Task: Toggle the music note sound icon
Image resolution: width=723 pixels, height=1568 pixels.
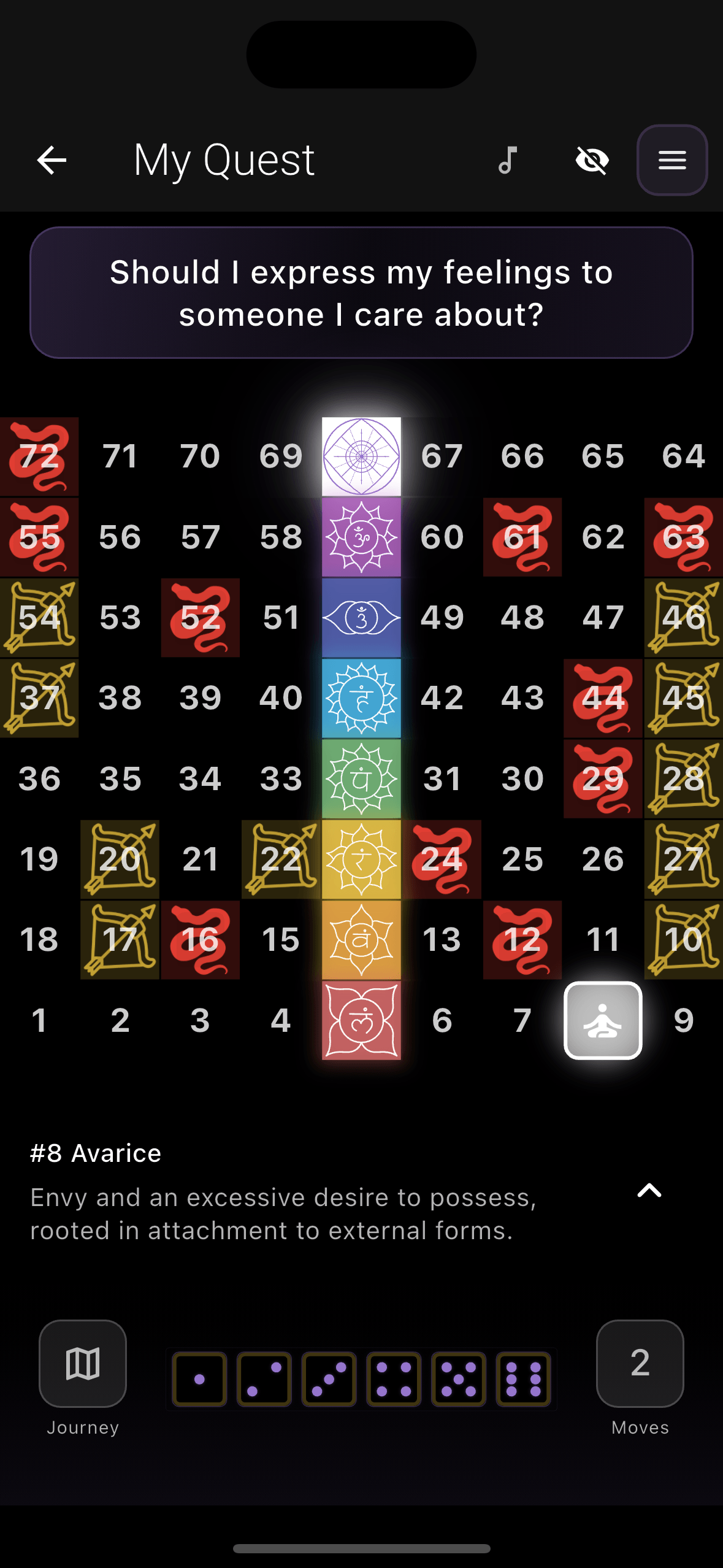Action: click(x=508, y=161)
